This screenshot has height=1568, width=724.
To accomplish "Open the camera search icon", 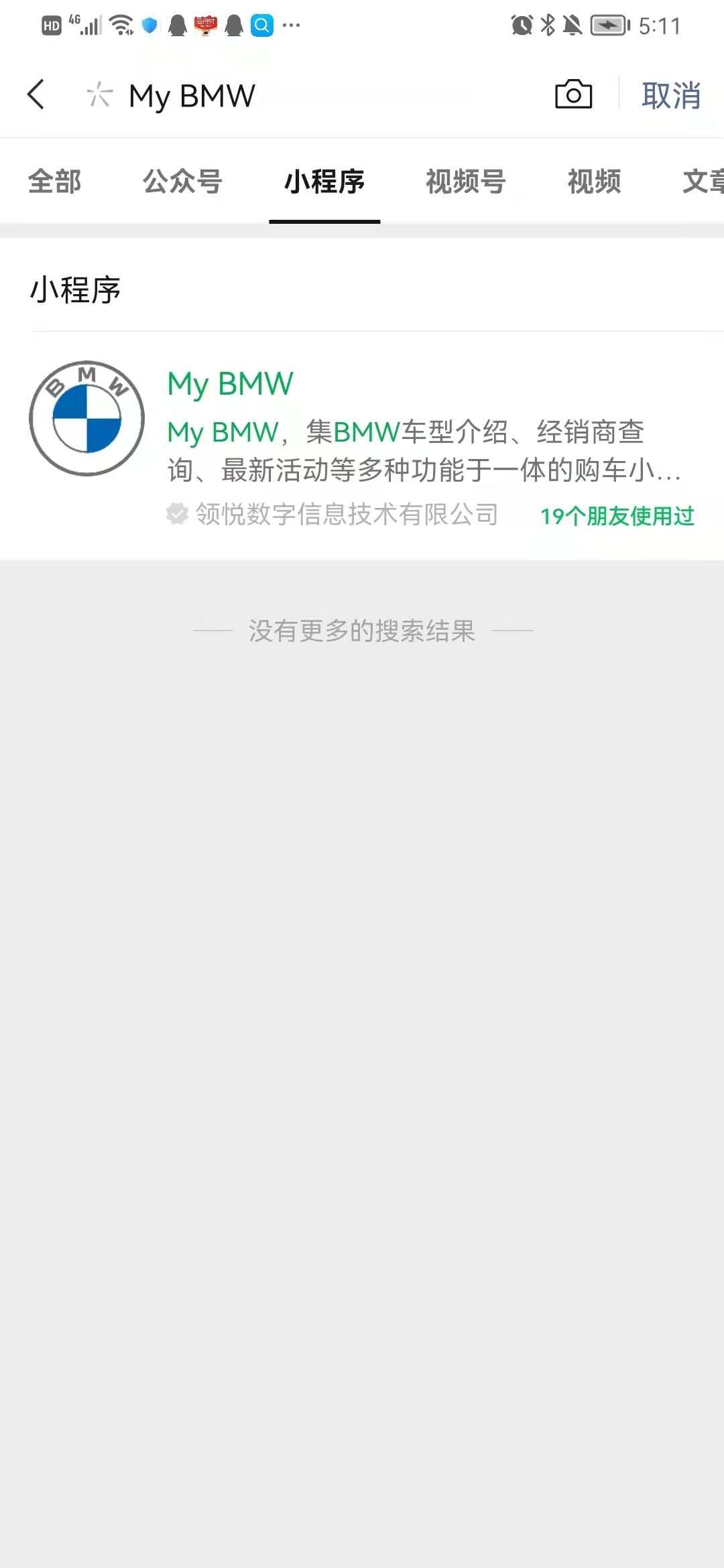I will [574, 94].
